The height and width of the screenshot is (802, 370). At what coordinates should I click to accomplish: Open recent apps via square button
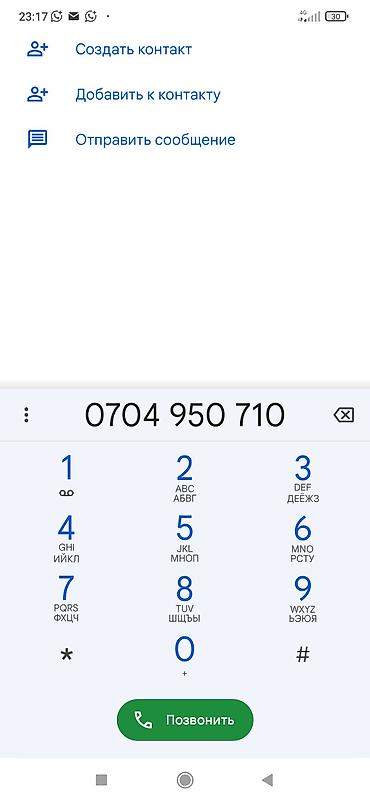point(101,779)
